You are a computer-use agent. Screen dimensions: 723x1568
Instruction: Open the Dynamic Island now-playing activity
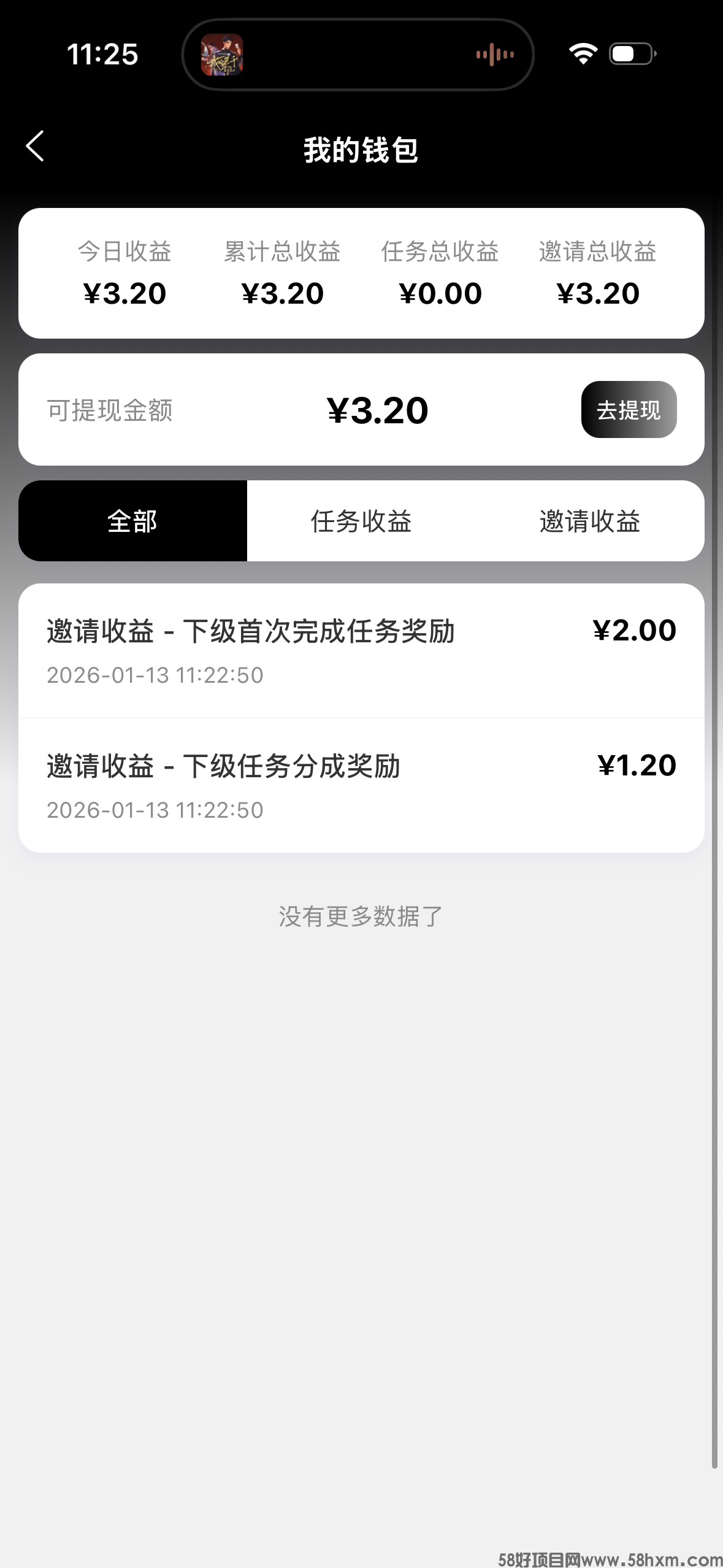click(x=358, y=55)
